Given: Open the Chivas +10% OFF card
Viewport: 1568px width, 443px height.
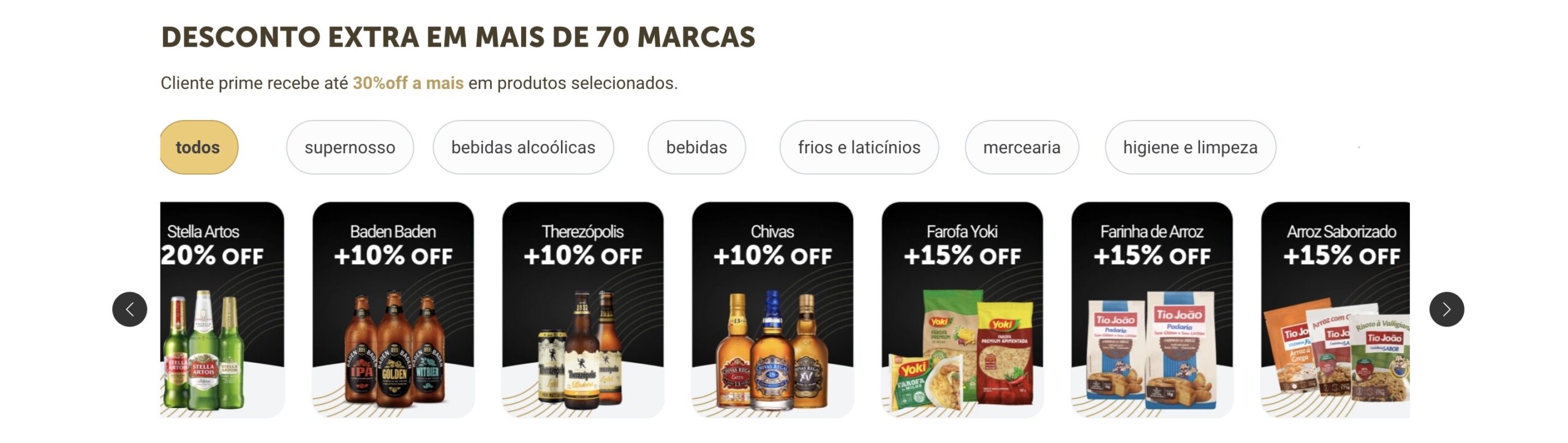Looking at the screenshot, I should tap(772, 309).
